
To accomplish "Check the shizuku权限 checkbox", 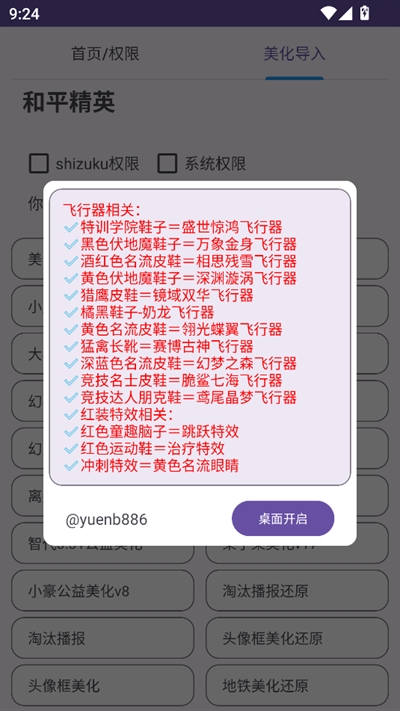I will click(39, 163).
